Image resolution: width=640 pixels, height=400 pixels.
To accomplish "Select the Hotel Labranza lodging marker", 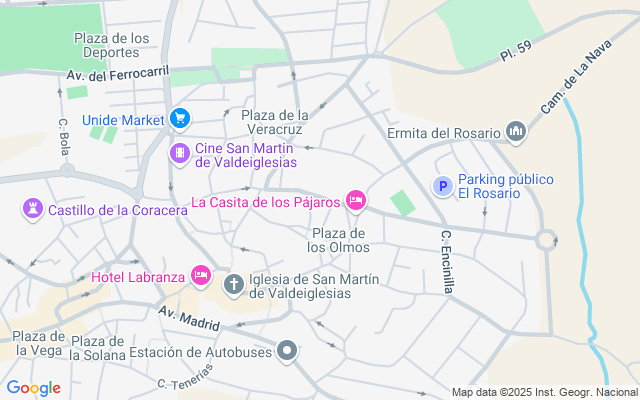I will click(202, 275).
